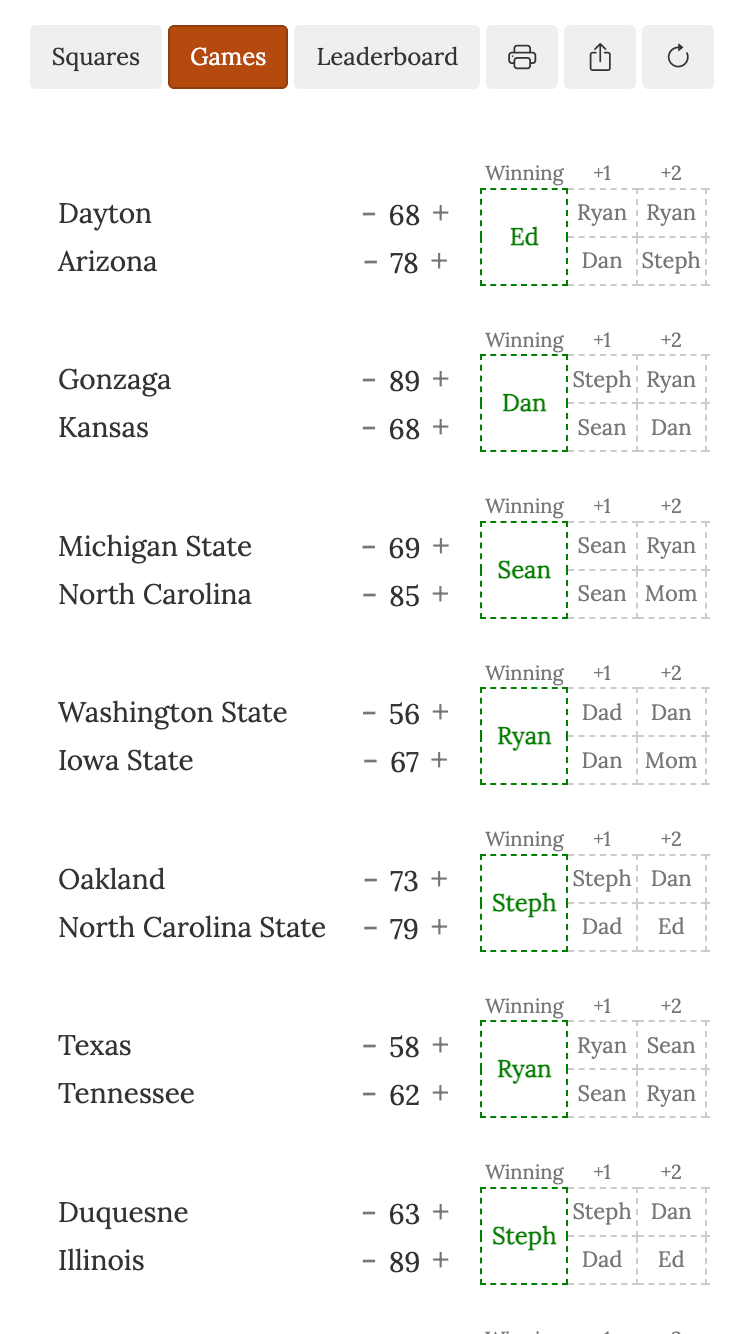The height and width of the screenshot is (1334, 750).
Task: Lower Michigan State's score by one
Action: coord(365,546)
